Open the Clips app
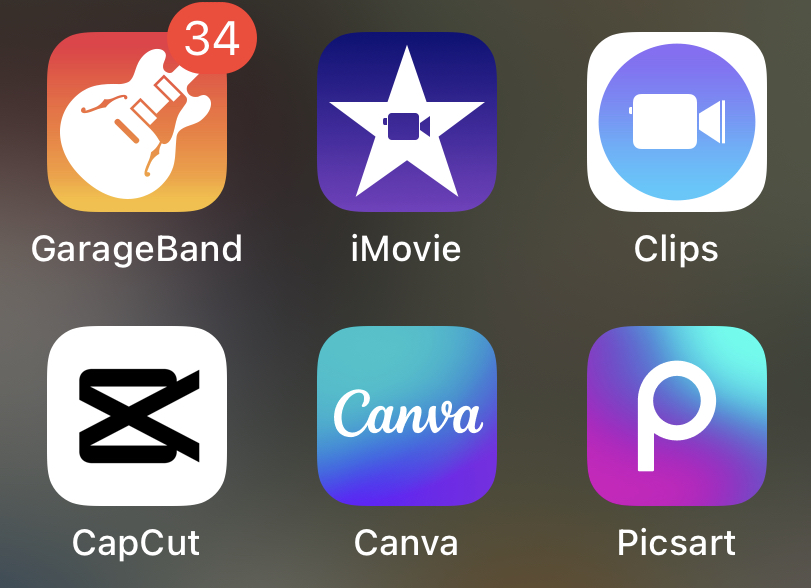 coord(676,122)
